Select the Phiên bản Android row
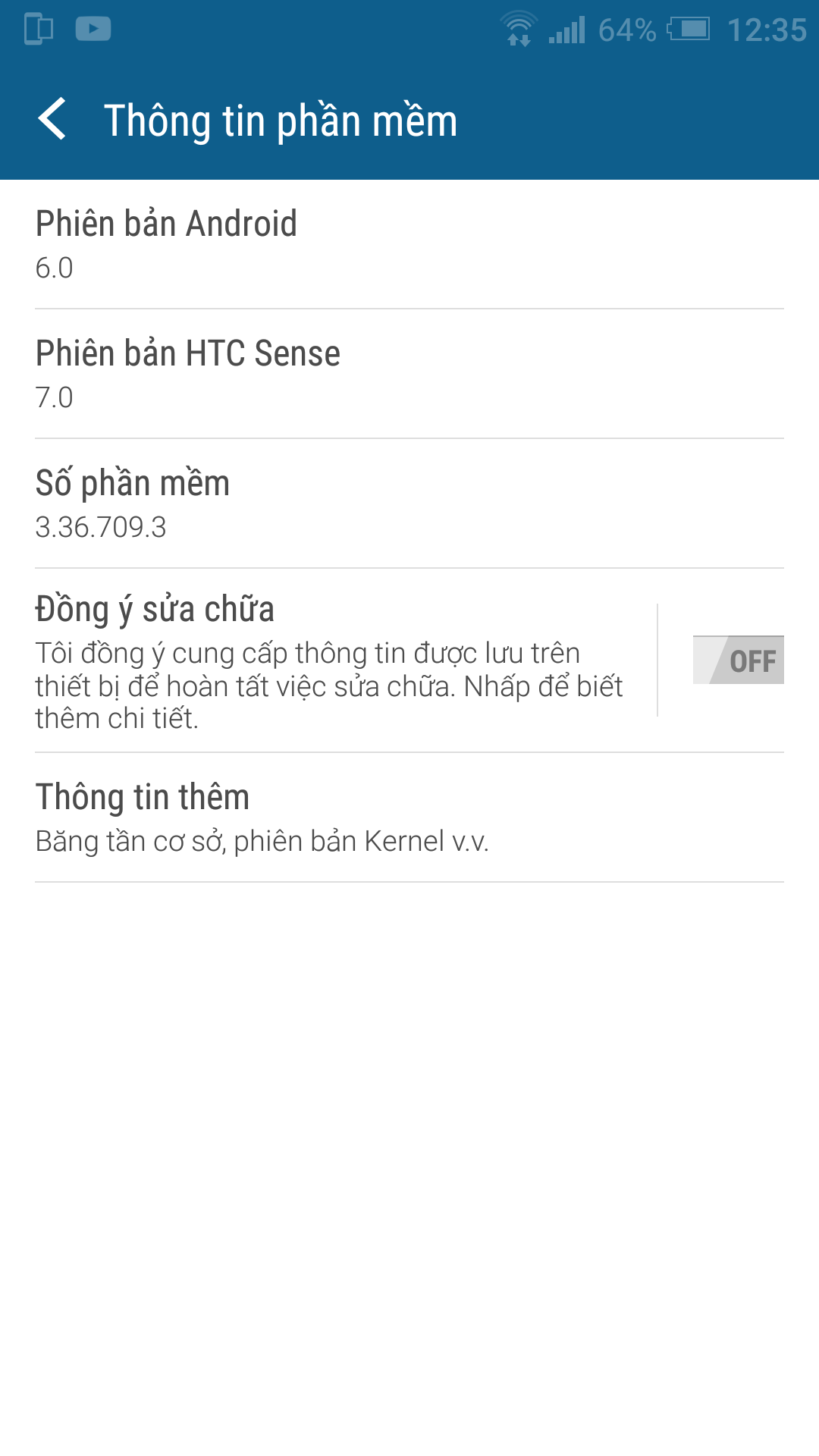 coord(409,244)
